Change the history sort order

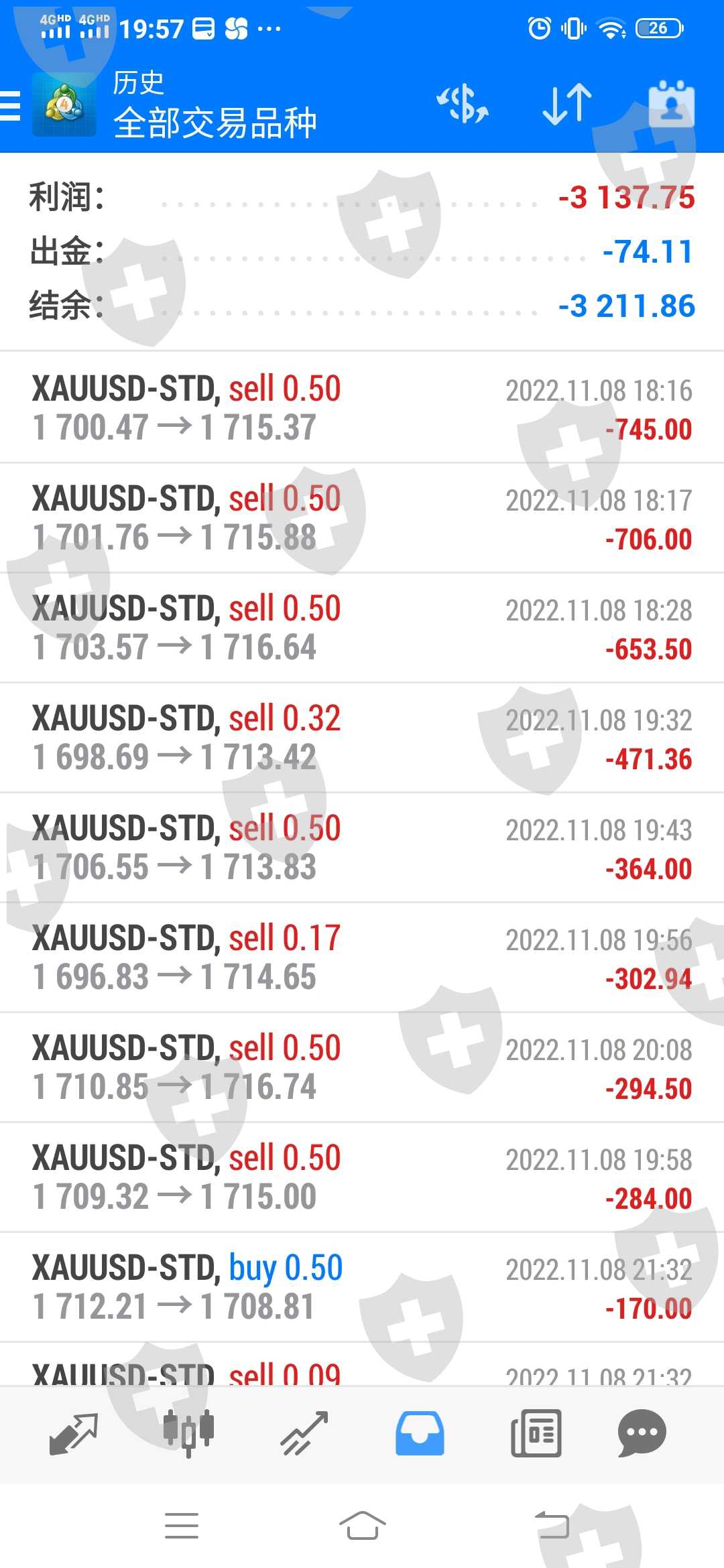pyautogui.click(x=567, y=105)
